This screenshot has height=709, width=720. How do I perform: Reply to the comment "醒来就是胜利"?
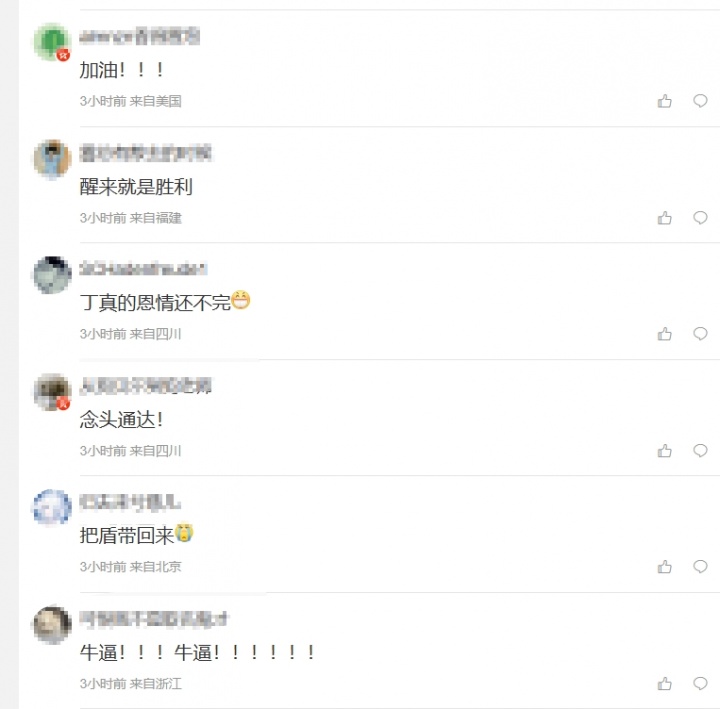pyautogui.click(x=700, y=218)
